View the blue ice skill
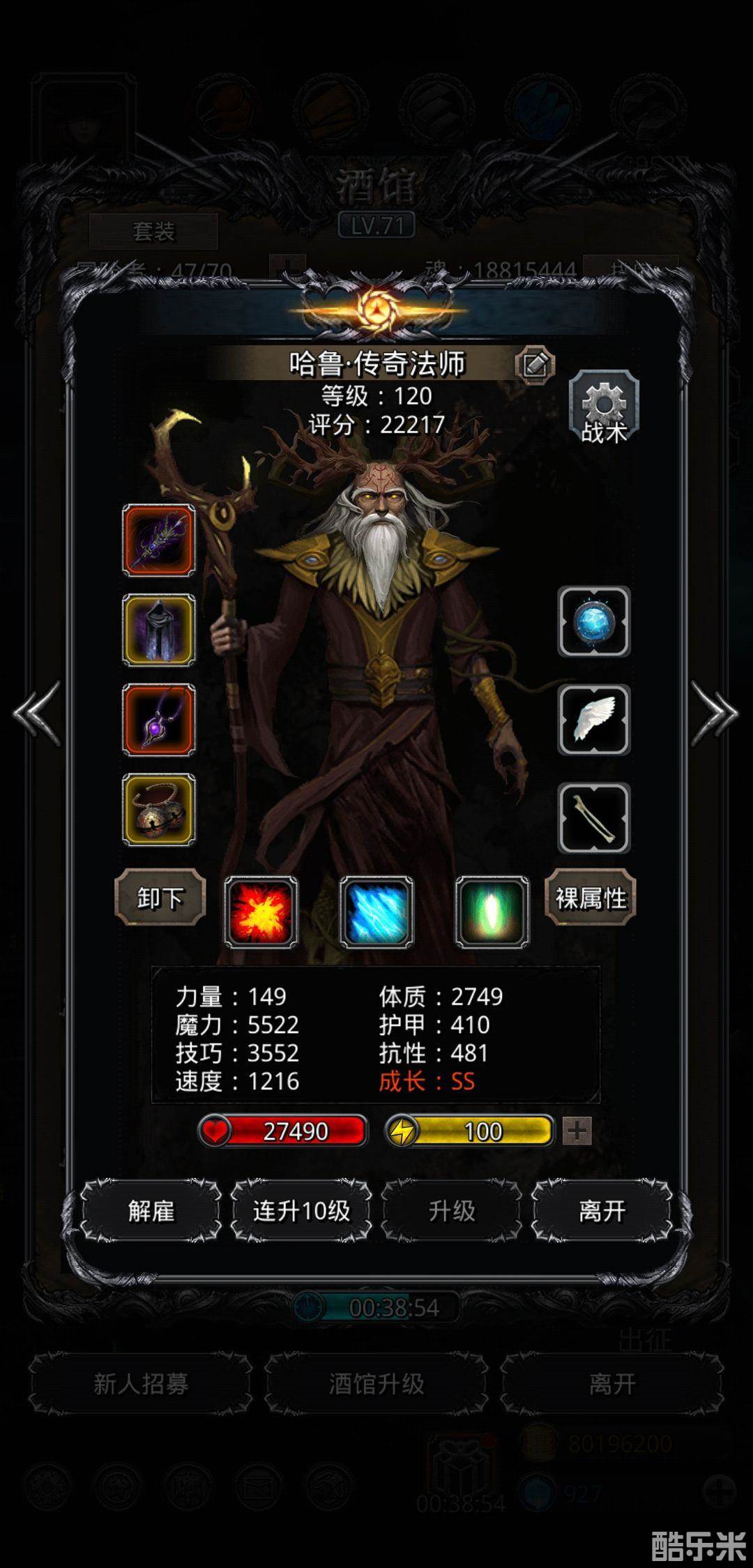Image resolution: width=753 pixels, height=1568 pixels. tap(376, 912)
